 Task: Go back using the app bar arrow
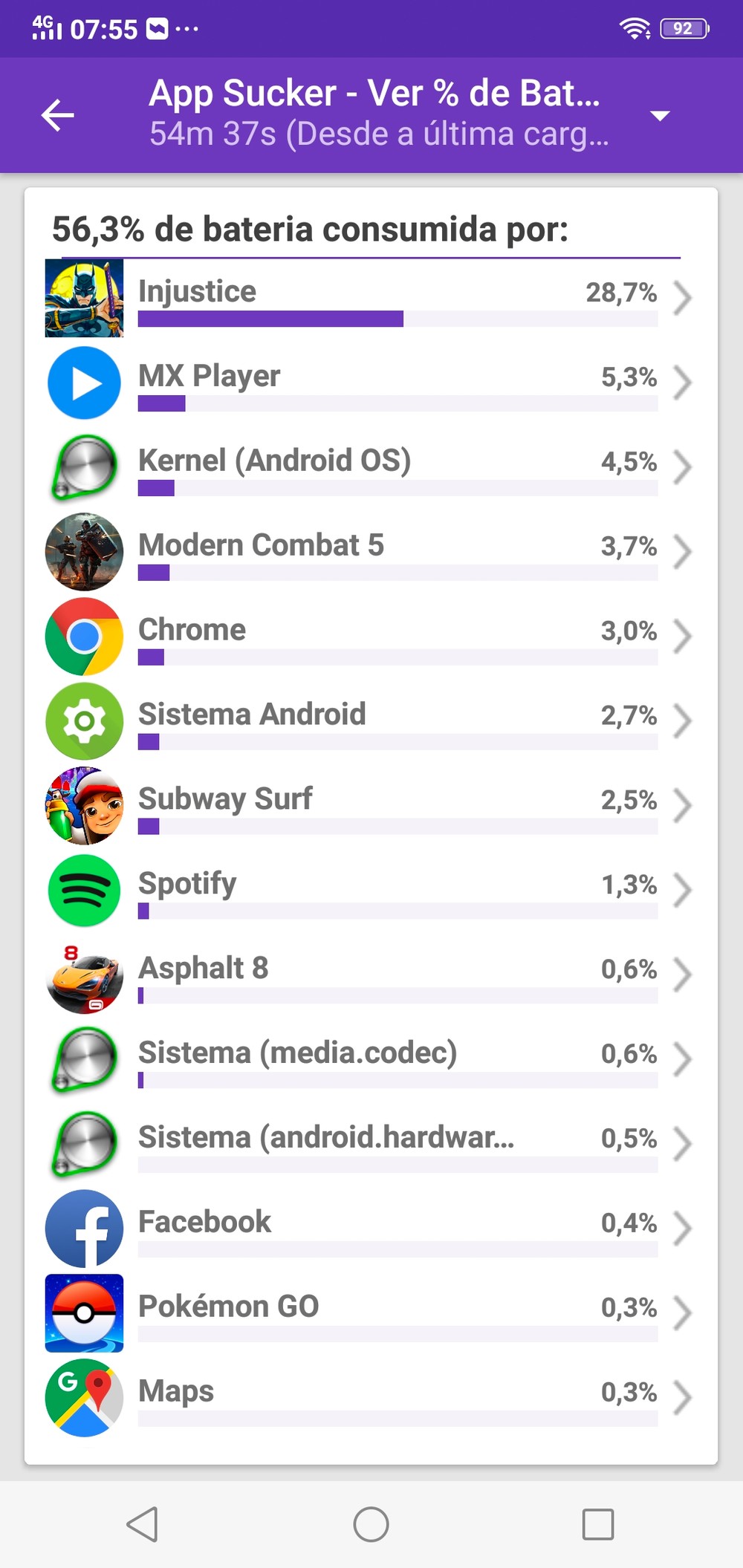(58, 115)
